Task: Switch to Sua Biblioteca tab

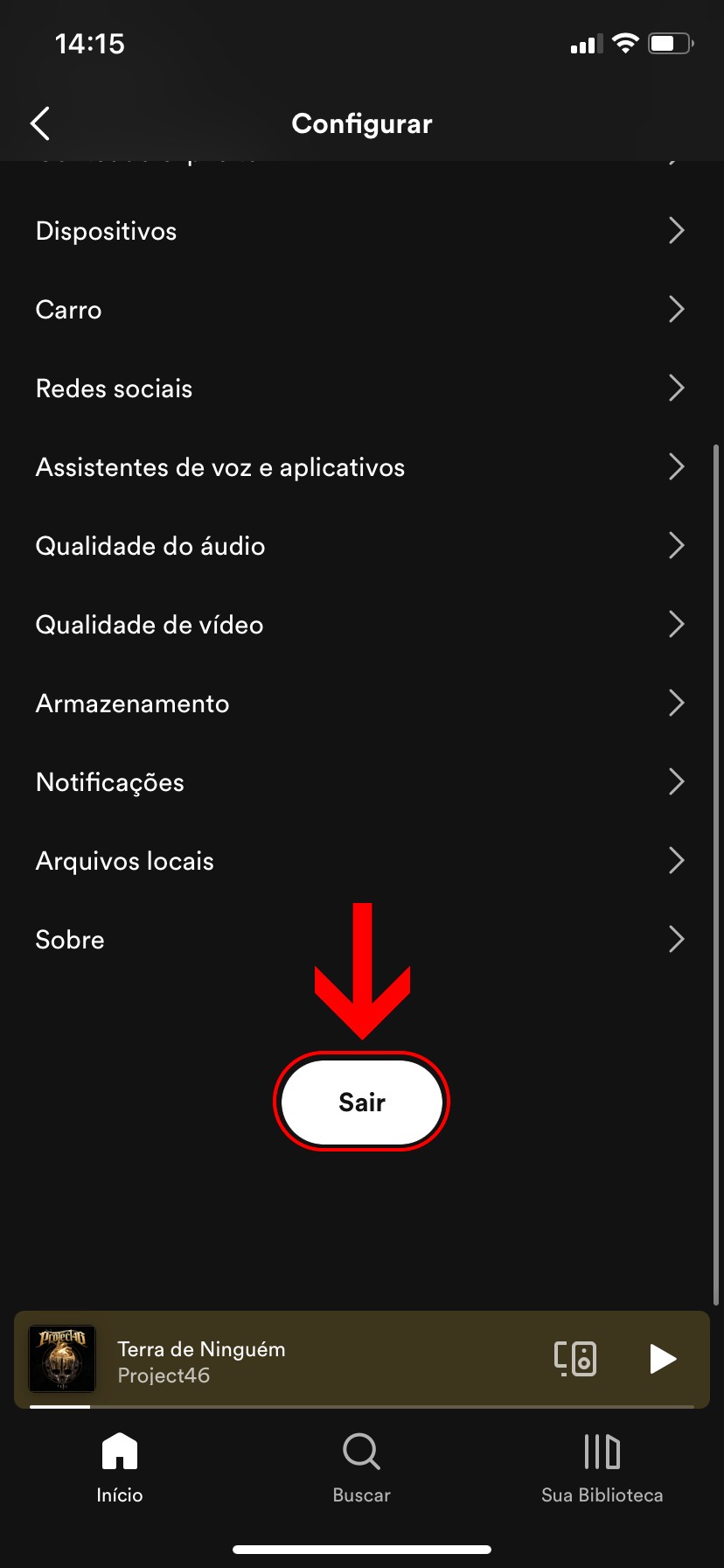Action: pyautogui.click(x=602, y=1467)
